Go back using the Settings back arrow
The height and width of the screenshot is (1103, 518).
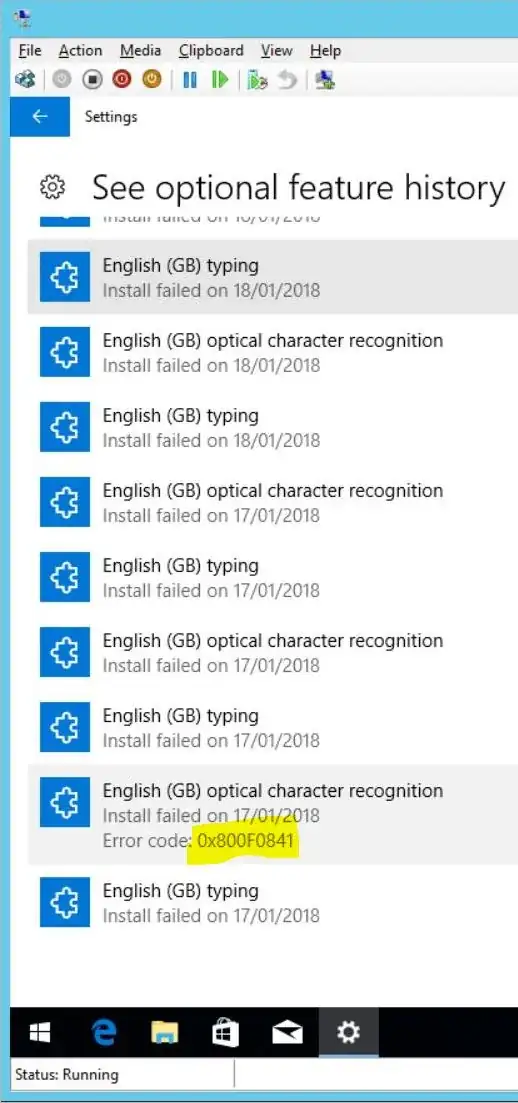click(40, 117)
